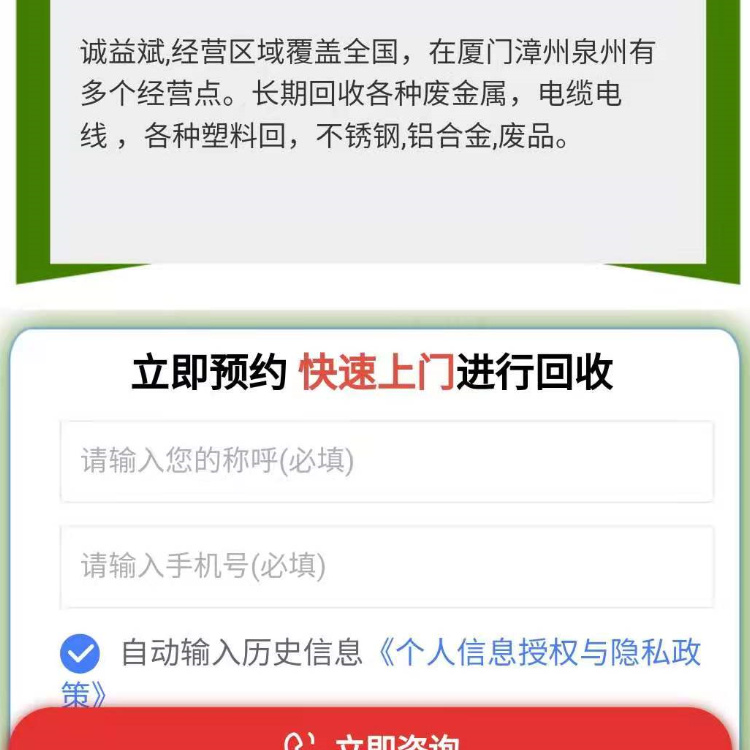Uncheck 自动输入历史信息 checkbox
750x750 pixels.
pyautogui.click(x=80, y=654)
